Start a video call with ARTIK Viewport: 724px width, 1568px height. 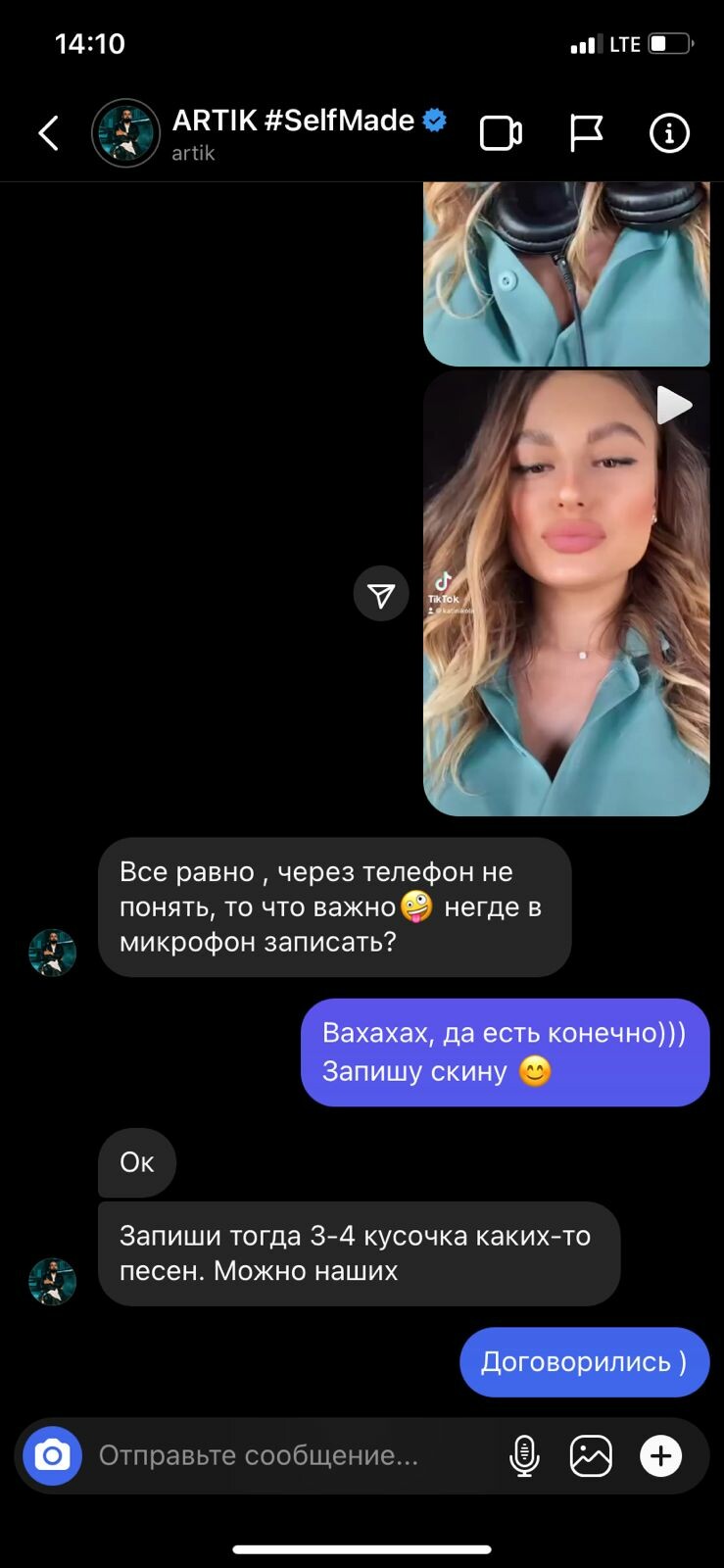501,133
